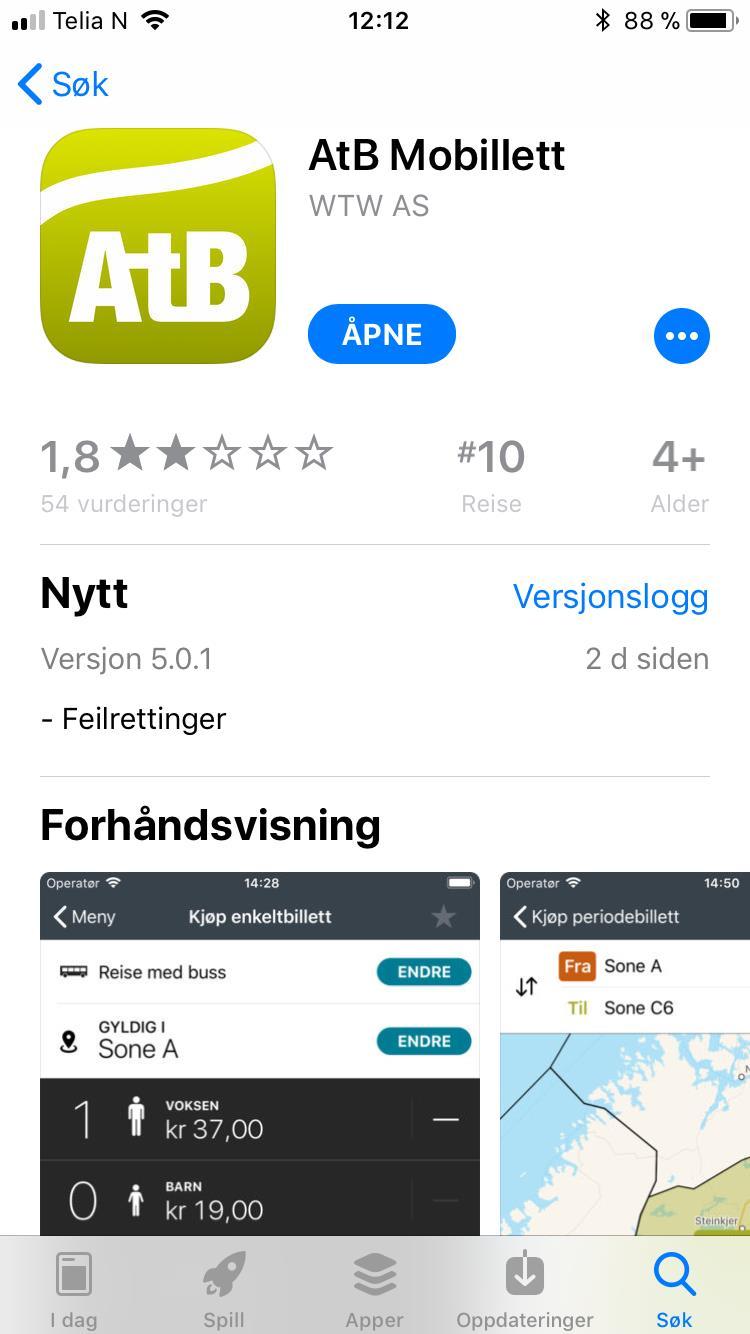750x1334 pixels.
Task: Select the Søk tab
Action: 675,1289
